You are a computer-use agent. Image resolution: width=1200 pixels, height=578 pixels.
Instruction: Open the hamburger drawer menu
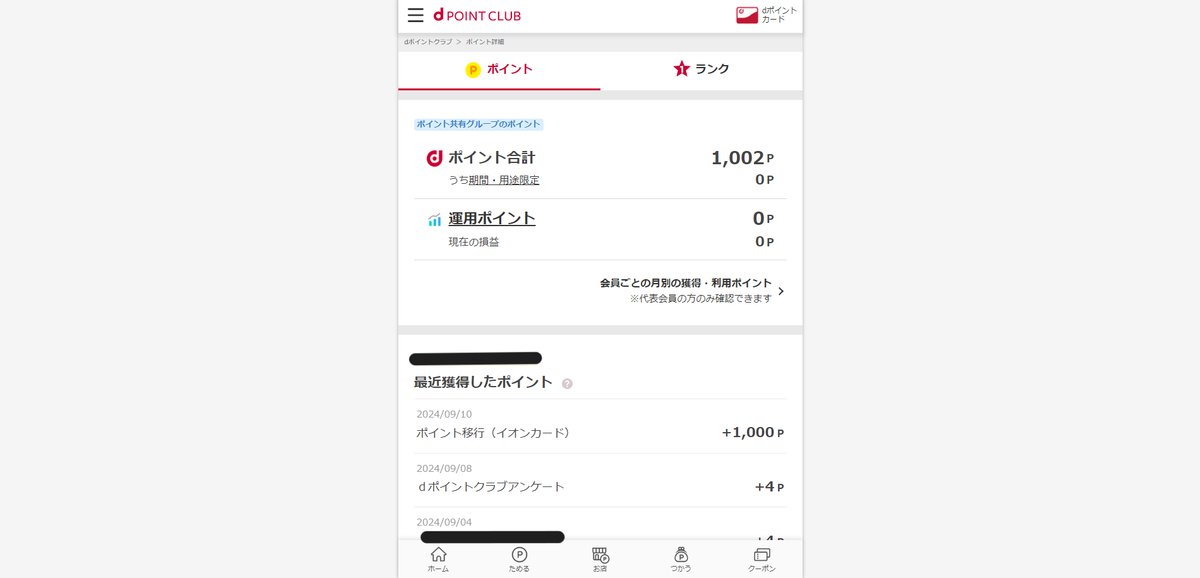pos(416,15)
